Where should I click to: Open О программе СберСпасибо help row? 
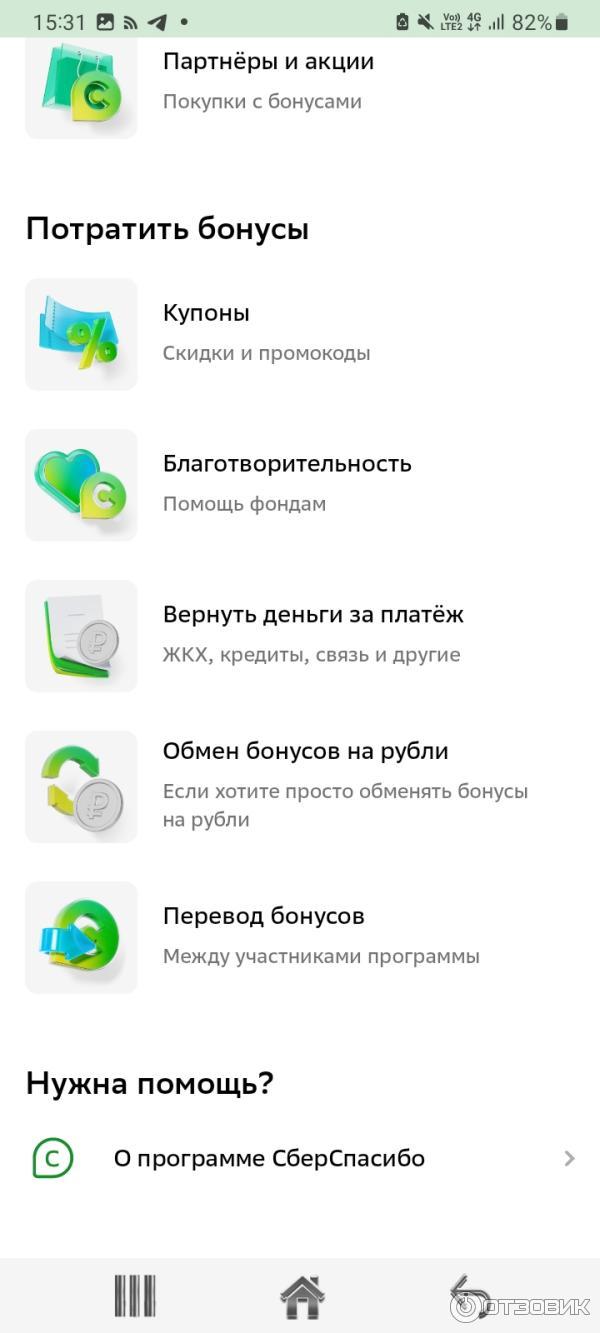tap(300, 1159)
